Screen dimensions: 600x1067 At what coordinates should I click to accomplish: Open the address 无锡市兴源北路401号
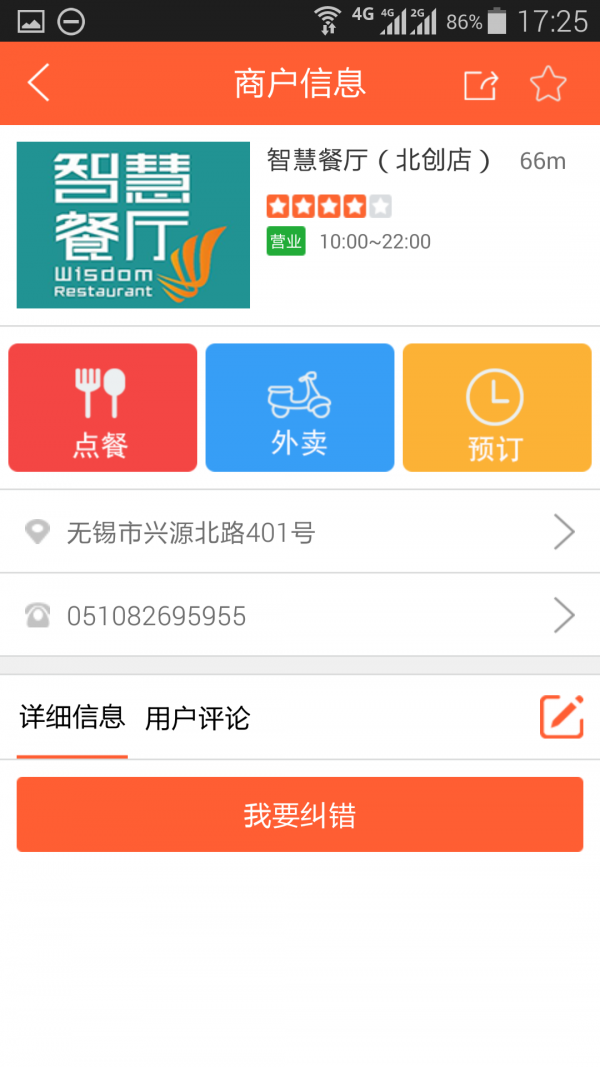pyautogui.click(x=300, y=531)
